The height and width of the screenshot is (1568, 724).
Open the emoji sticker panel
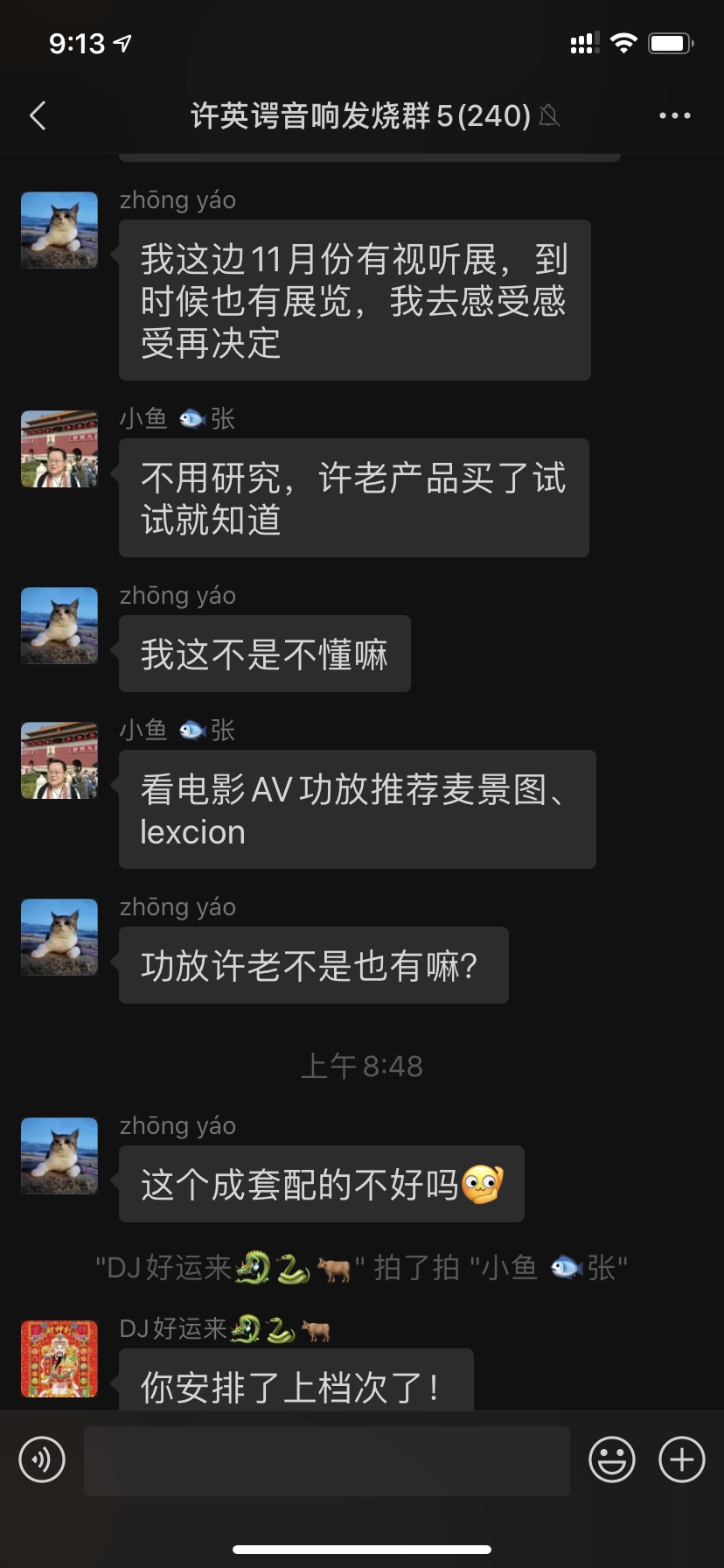[611, 1459]
